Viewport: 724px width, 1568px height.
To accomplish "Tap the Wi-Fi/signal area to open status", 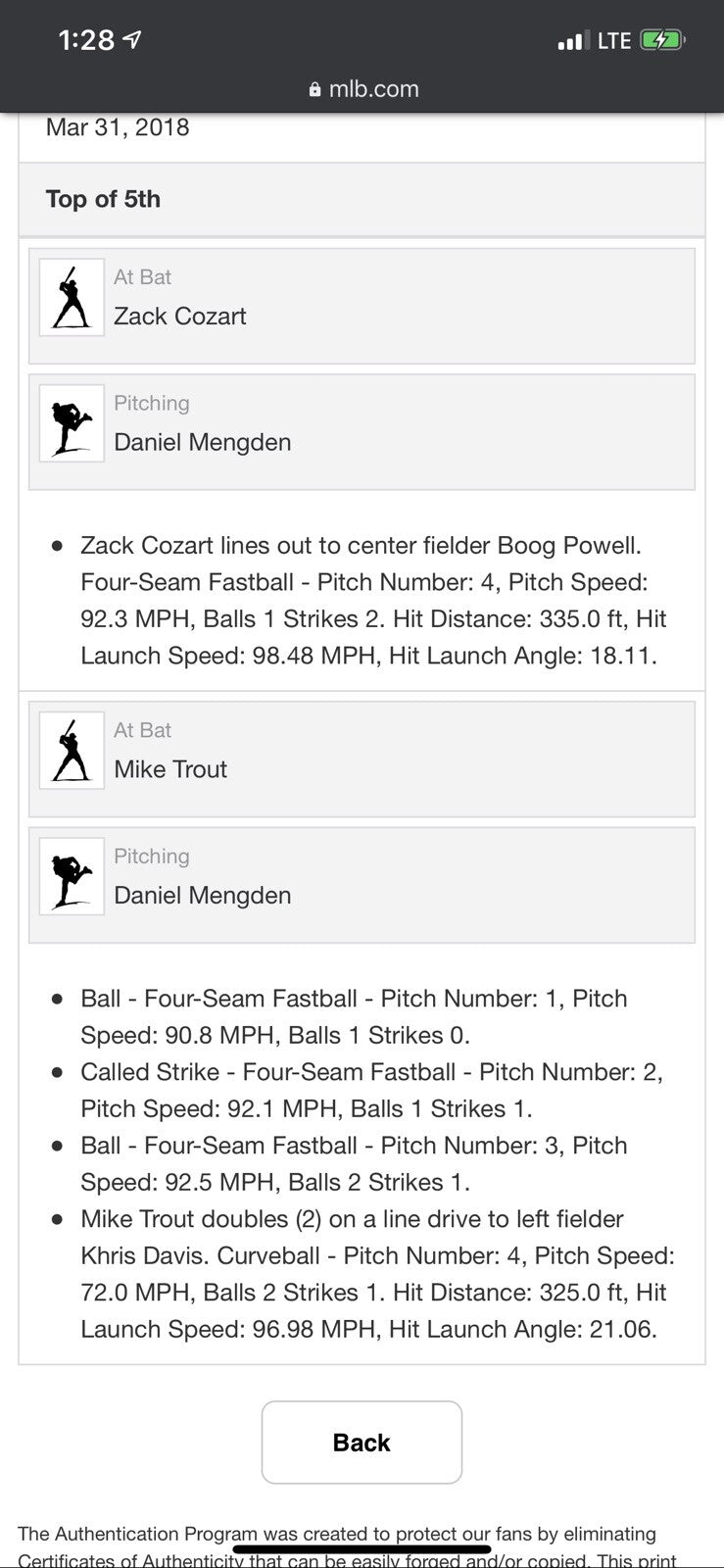I will pos(573,40).
